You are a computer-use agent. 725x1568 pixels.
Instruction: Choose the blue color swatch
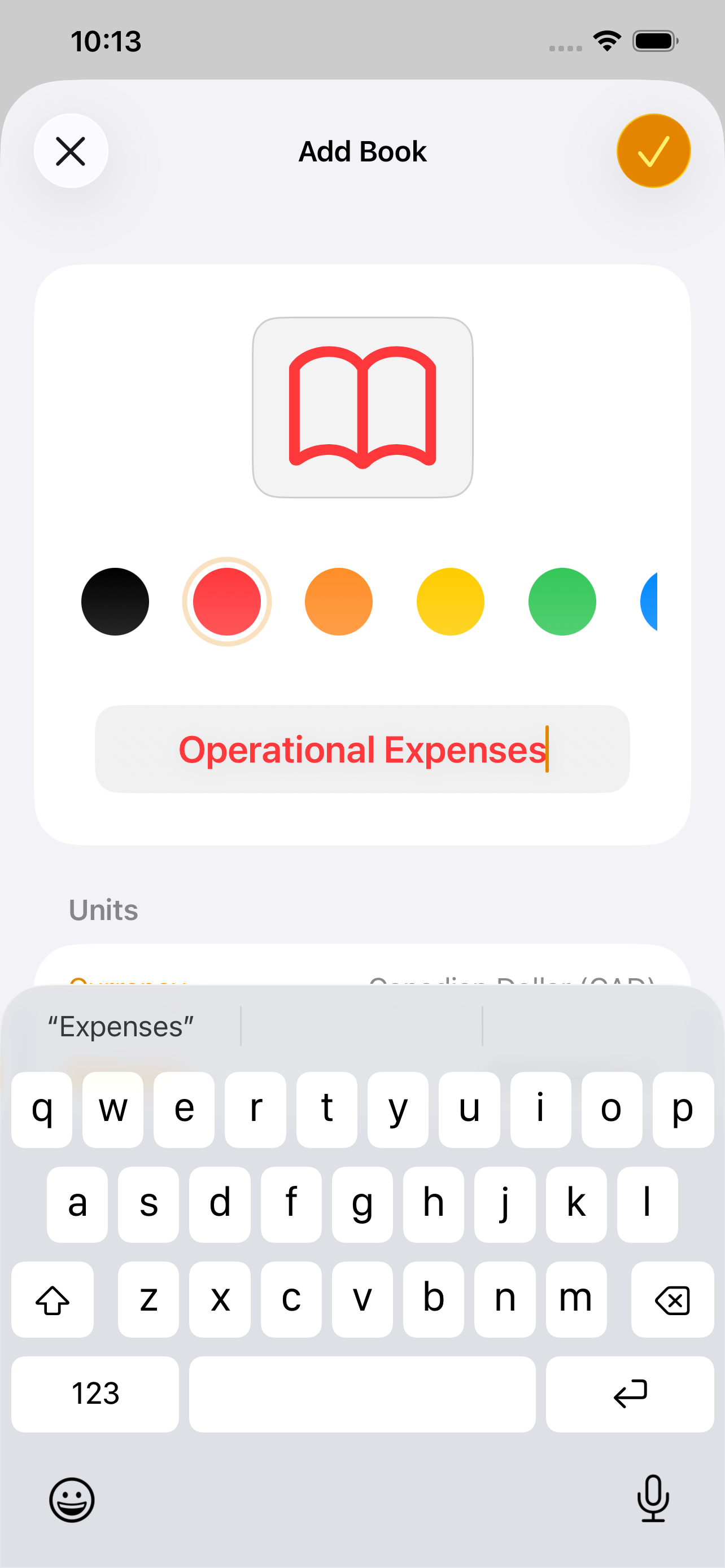pyautogui.click(x=649, y=601)
